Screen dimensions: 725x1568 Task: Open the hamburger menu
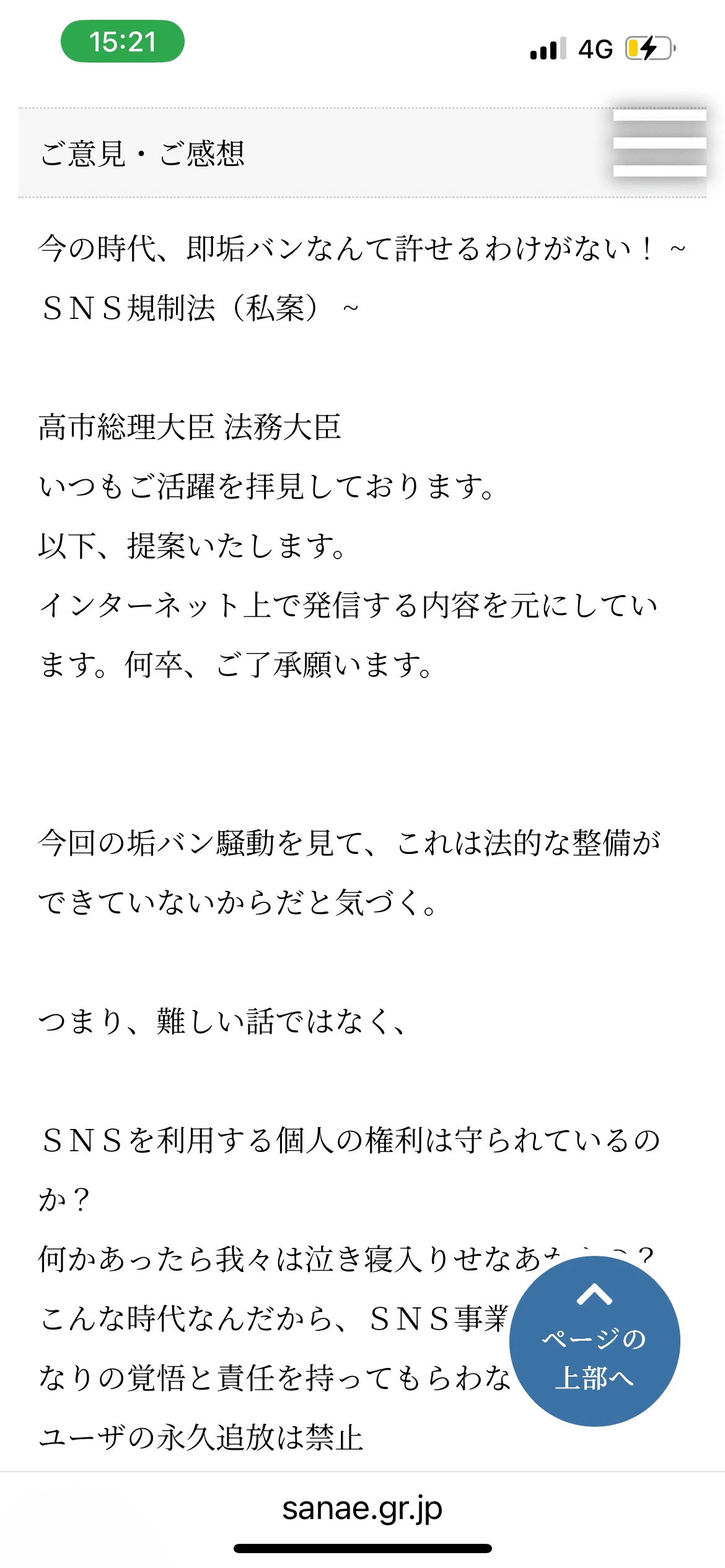(659, 143)
